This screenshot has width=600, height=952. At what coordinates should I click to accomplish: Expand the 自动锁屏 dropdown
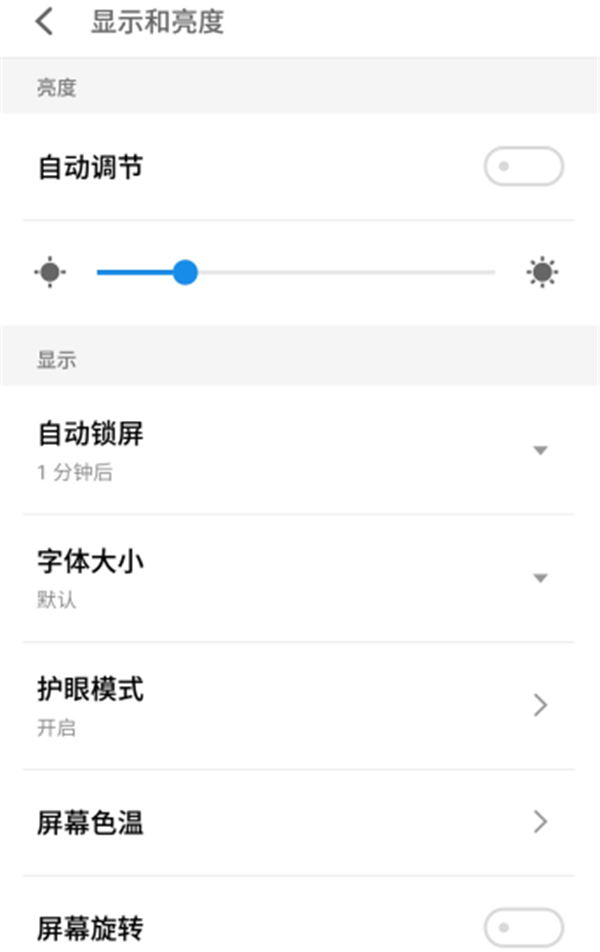coord(540,450)
